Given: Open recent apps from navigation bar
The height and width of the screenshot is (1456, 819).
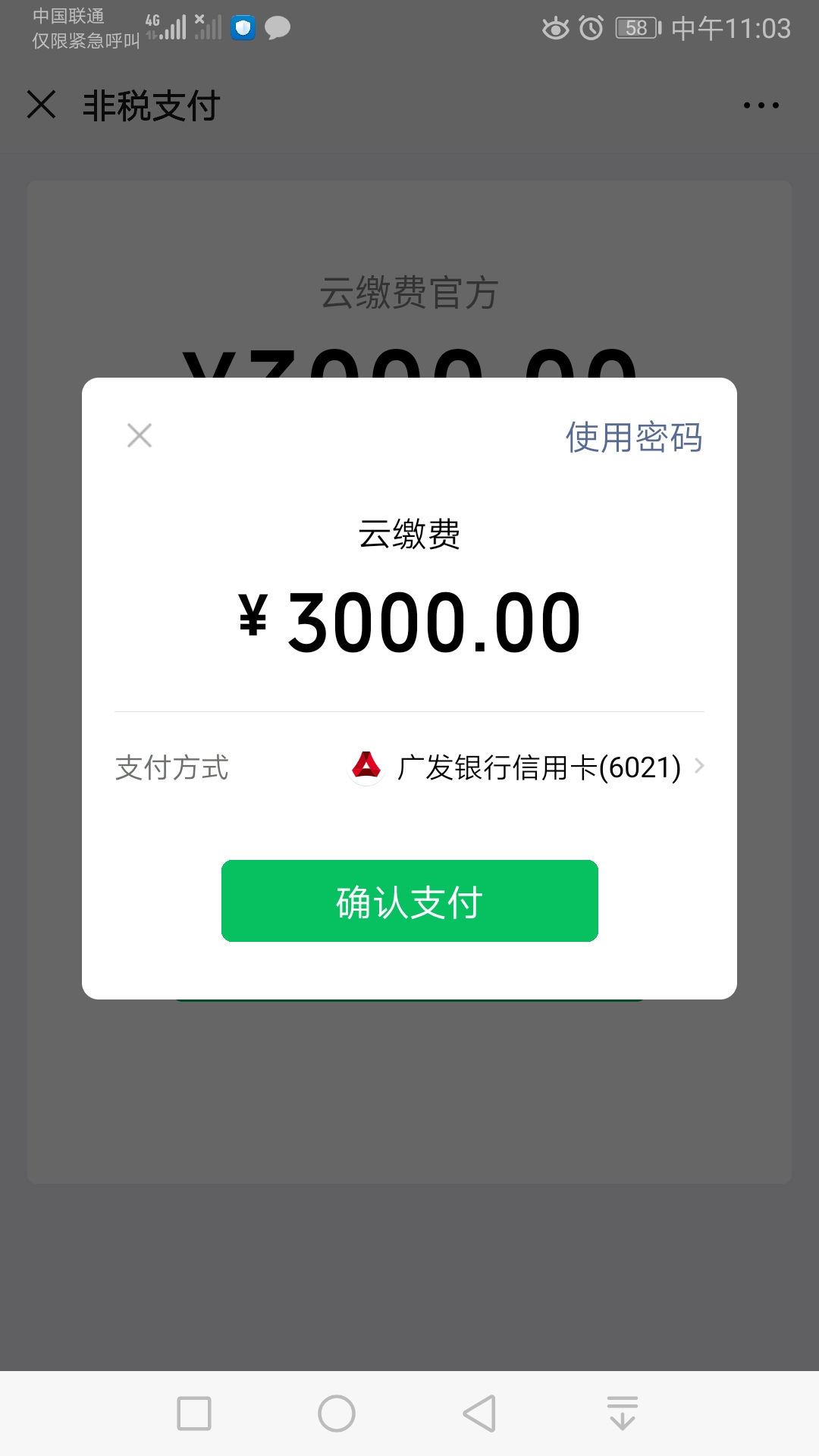Looking at the screenshot, I should tap(194, 1414).
